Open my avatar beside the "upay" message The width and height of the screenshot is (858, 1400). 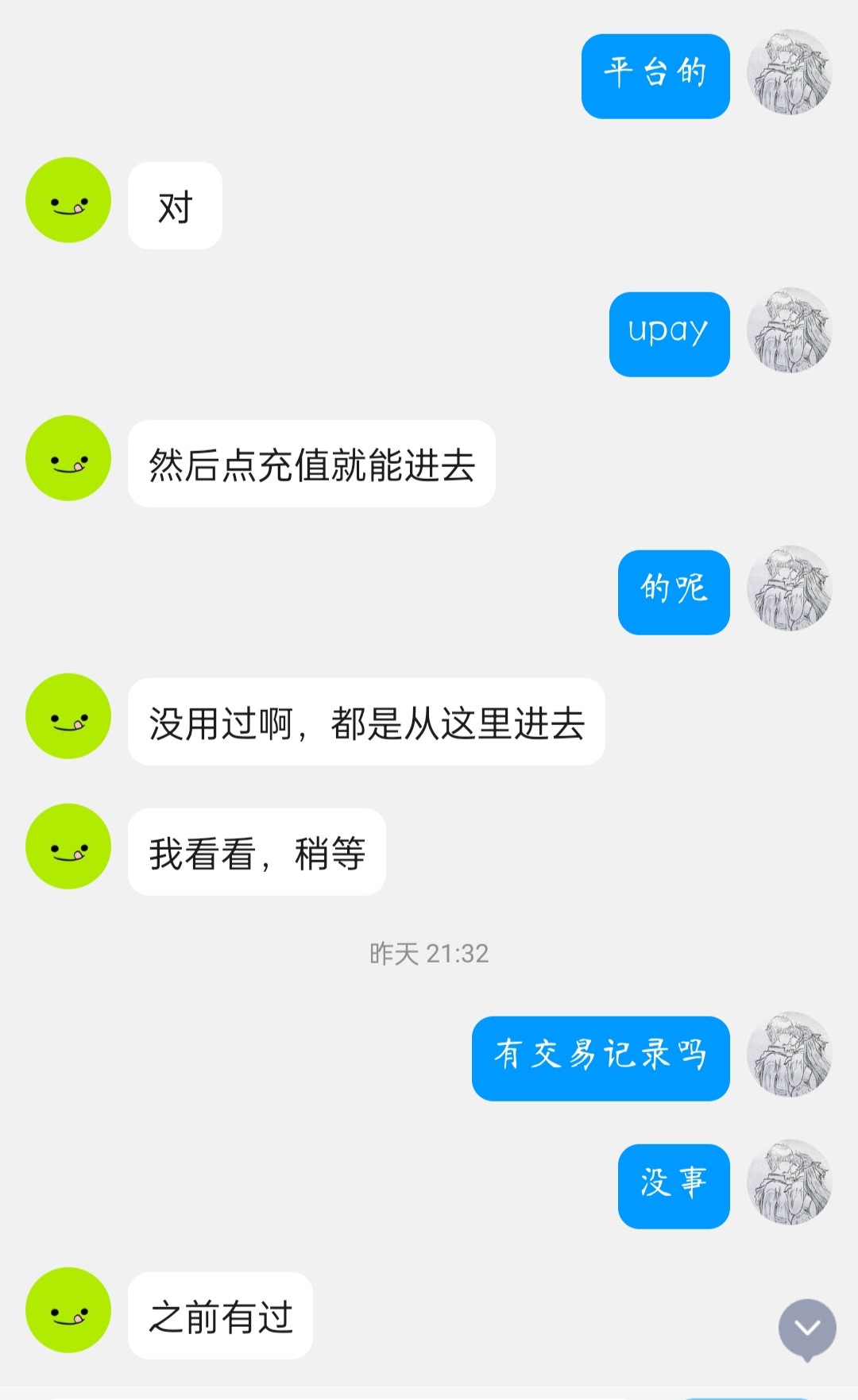[789, 330]
